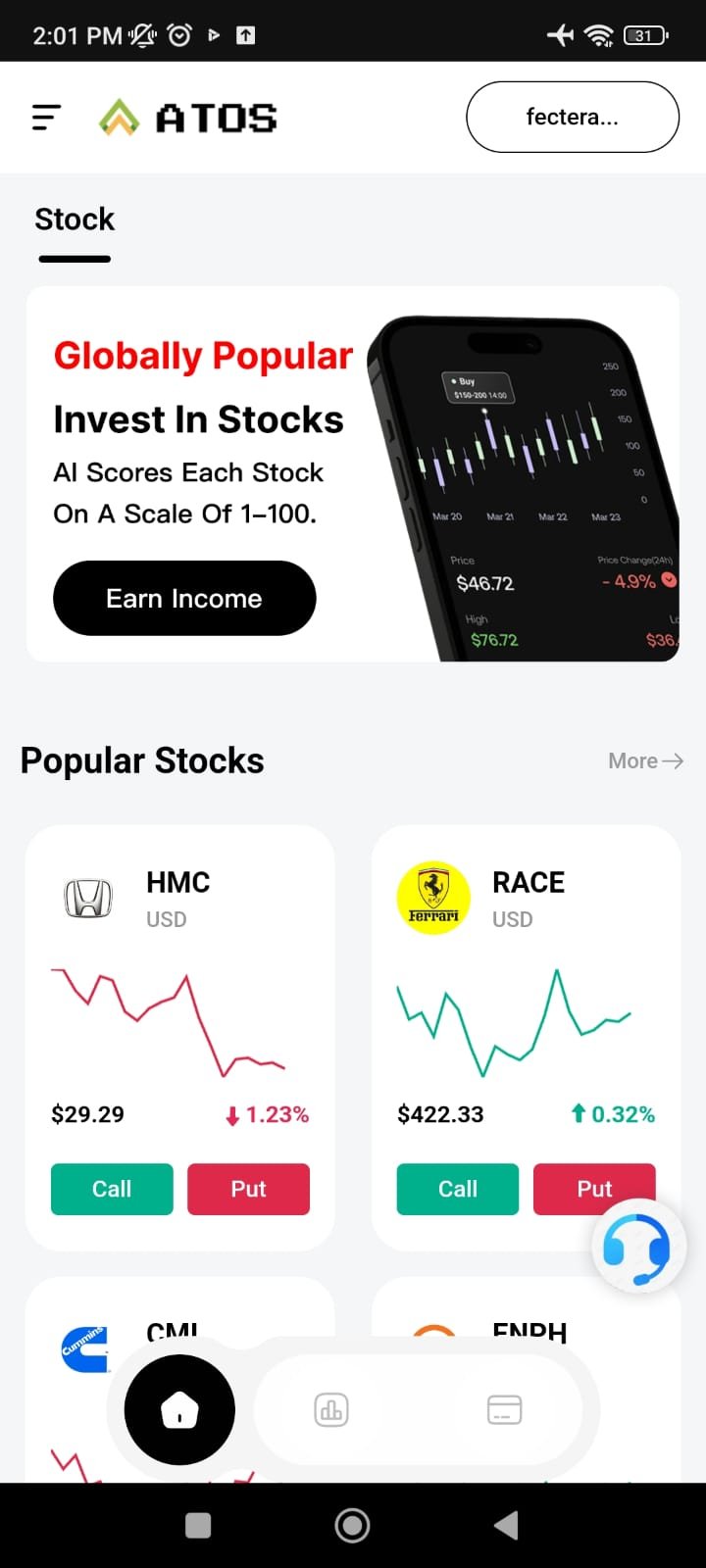Go back using system back button
The width and height of the screenshot is (706, 1568).
(x=506, y=1525)
